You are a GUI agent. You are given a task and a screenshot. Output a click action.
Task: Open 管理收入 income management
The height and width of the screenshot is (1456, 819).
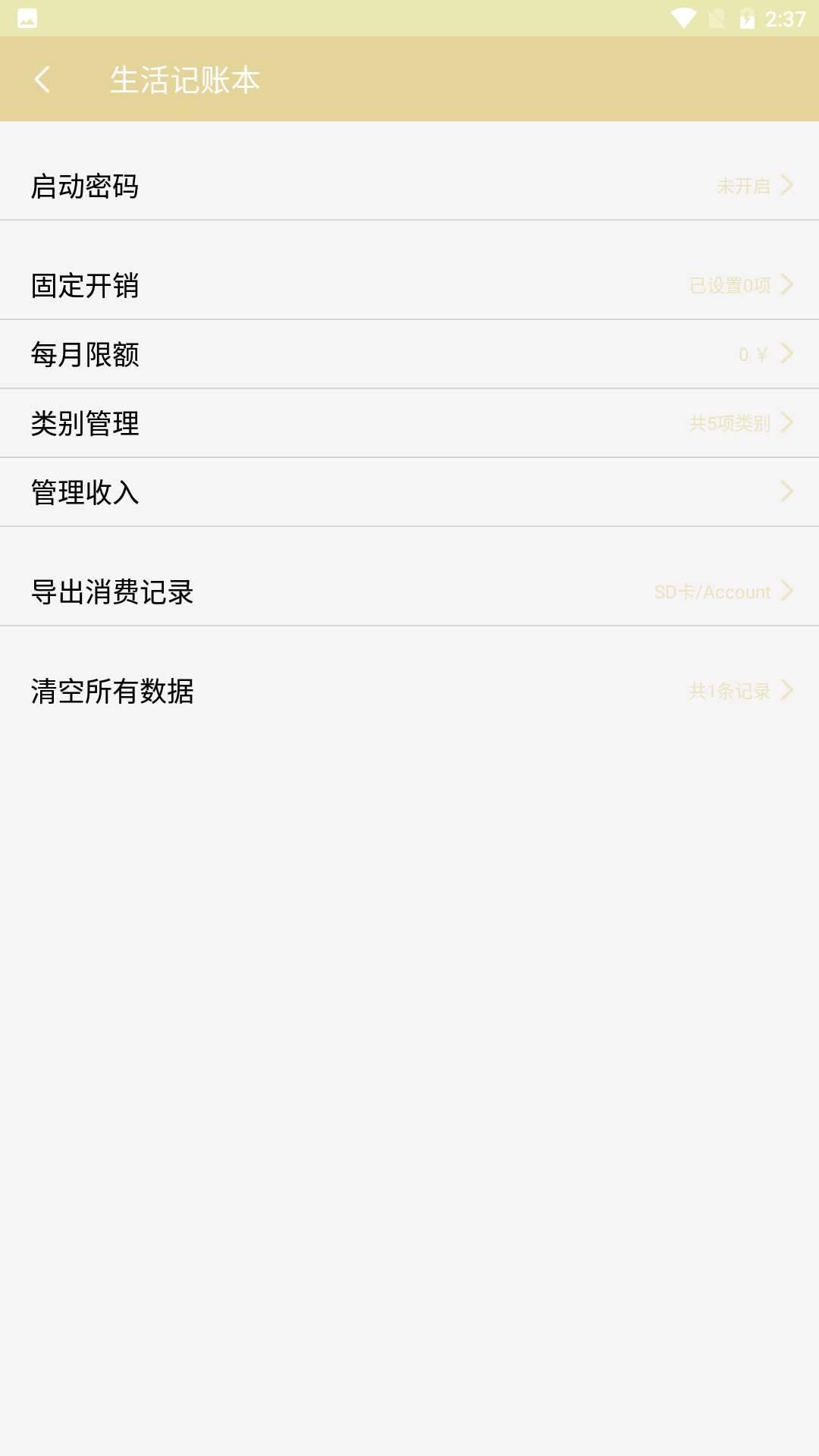(x=409, y=492)
